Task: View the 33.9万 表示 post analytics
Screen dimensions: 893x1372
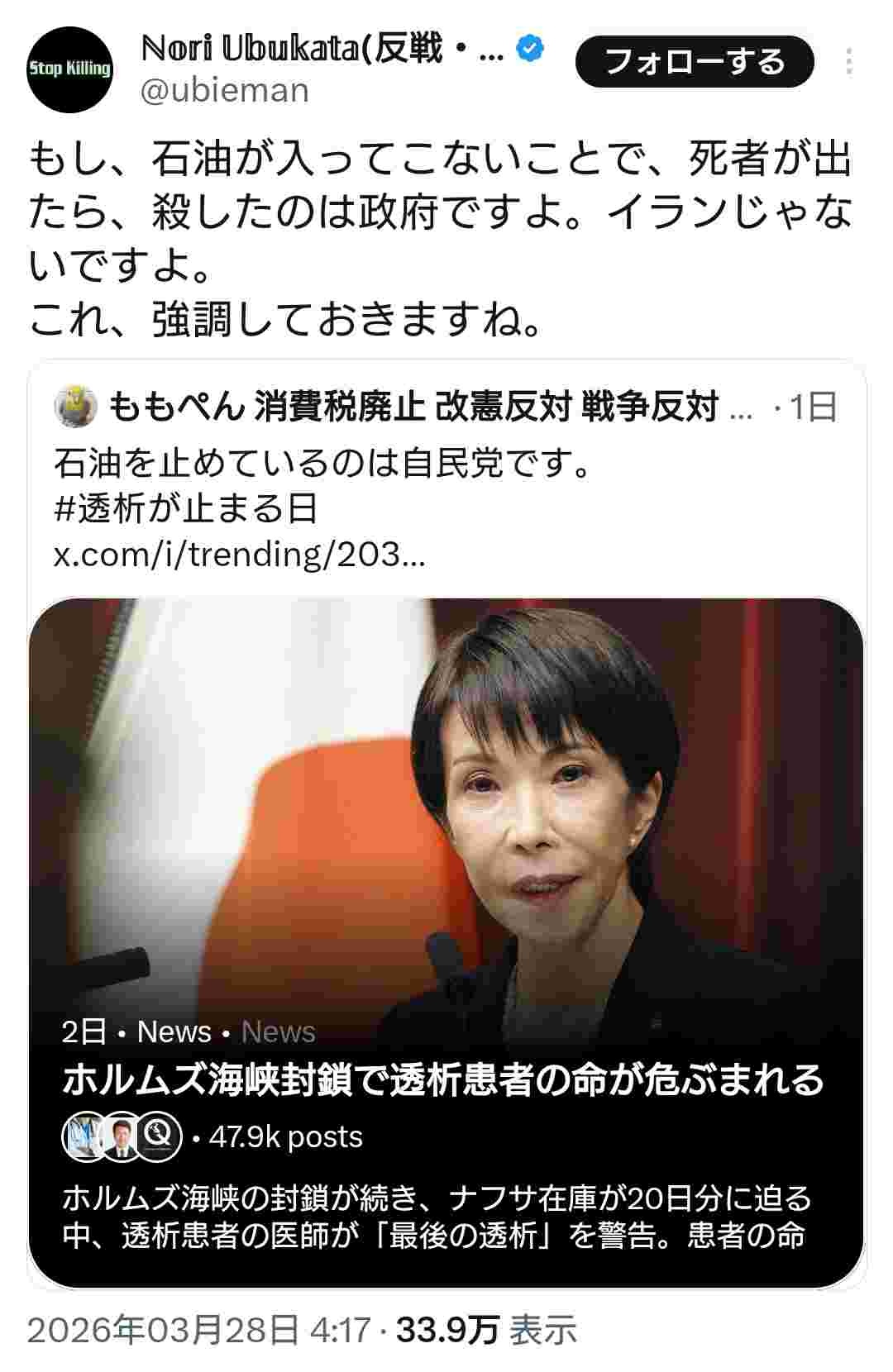Action: tap(486, 1330)
